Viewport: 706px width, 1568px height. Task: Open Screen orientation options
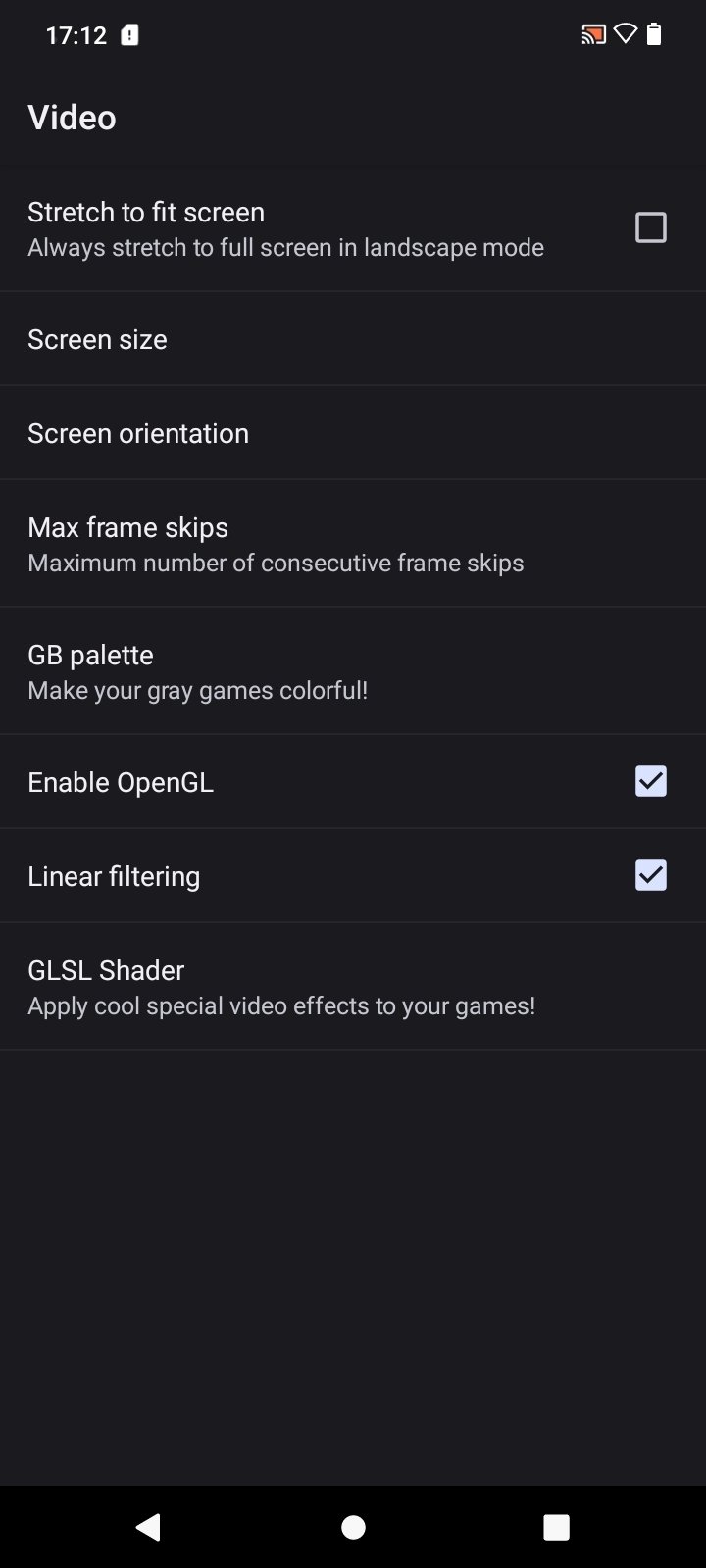pos(353,433)
